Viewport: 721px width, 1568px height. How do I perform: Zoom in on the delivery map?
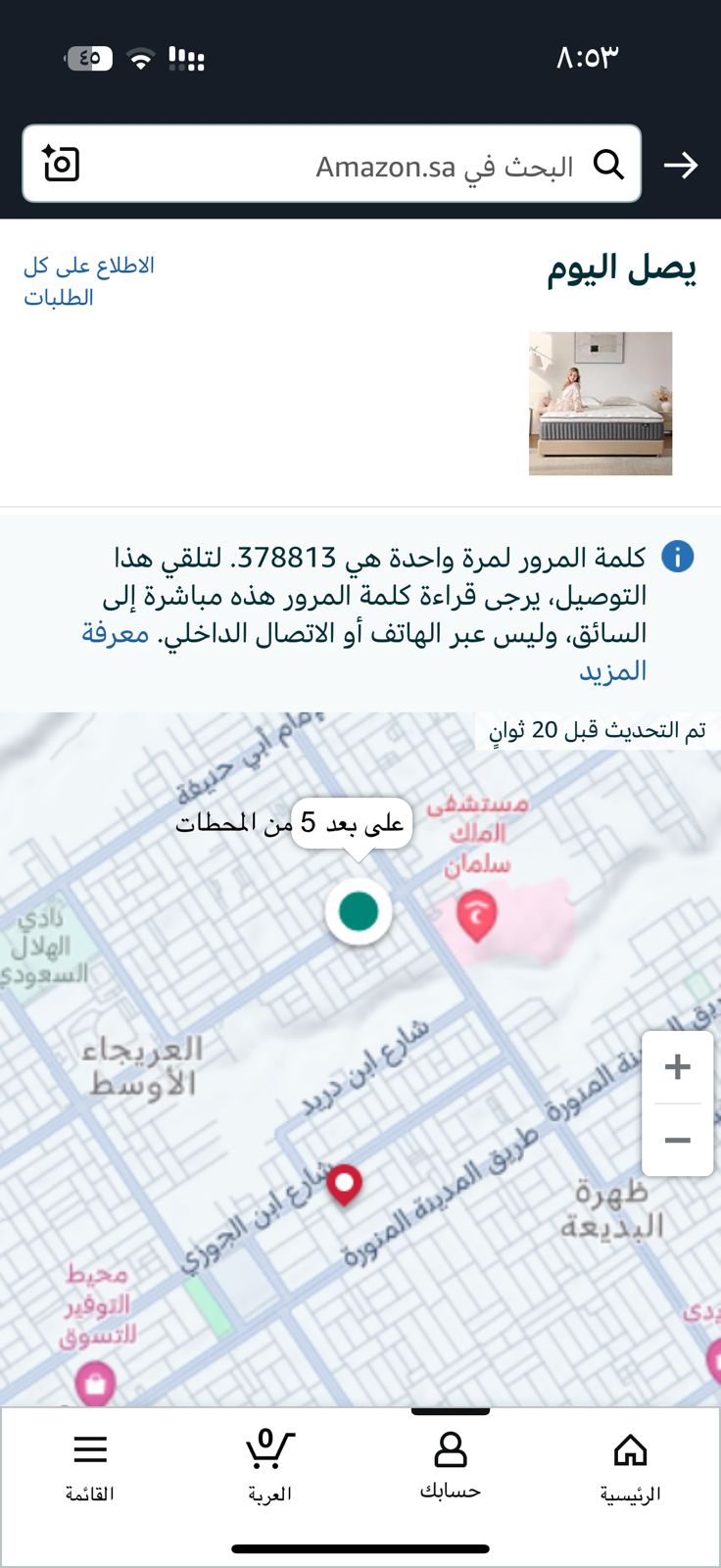click(677, 1067)
